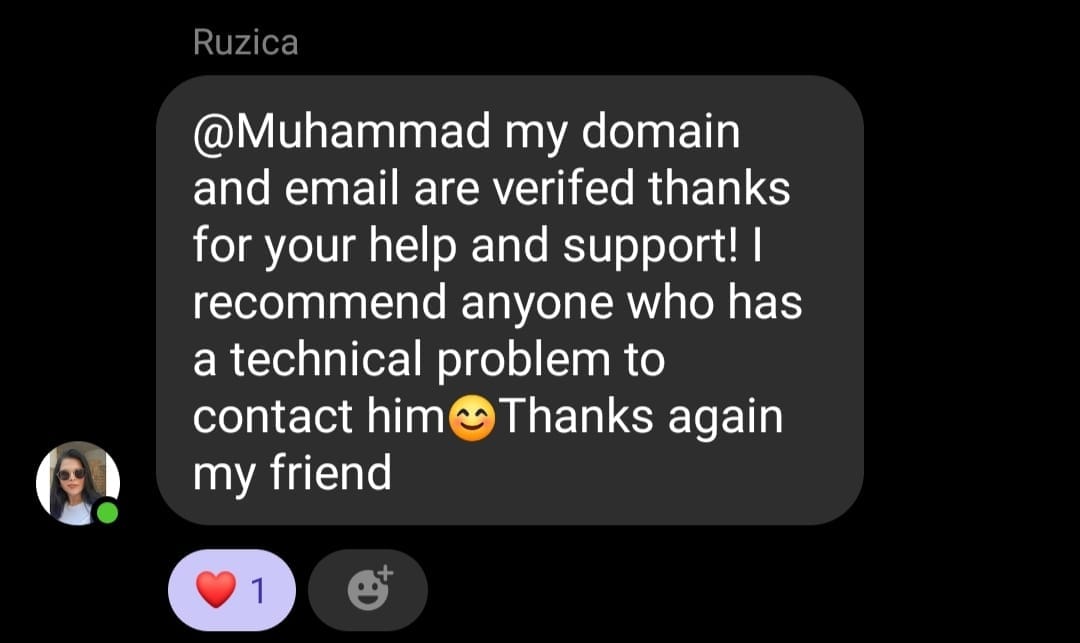This screenshot has width=1080, height=643.
Task: Tap the heart reaction chip
Action: click(x=231, y=590)
